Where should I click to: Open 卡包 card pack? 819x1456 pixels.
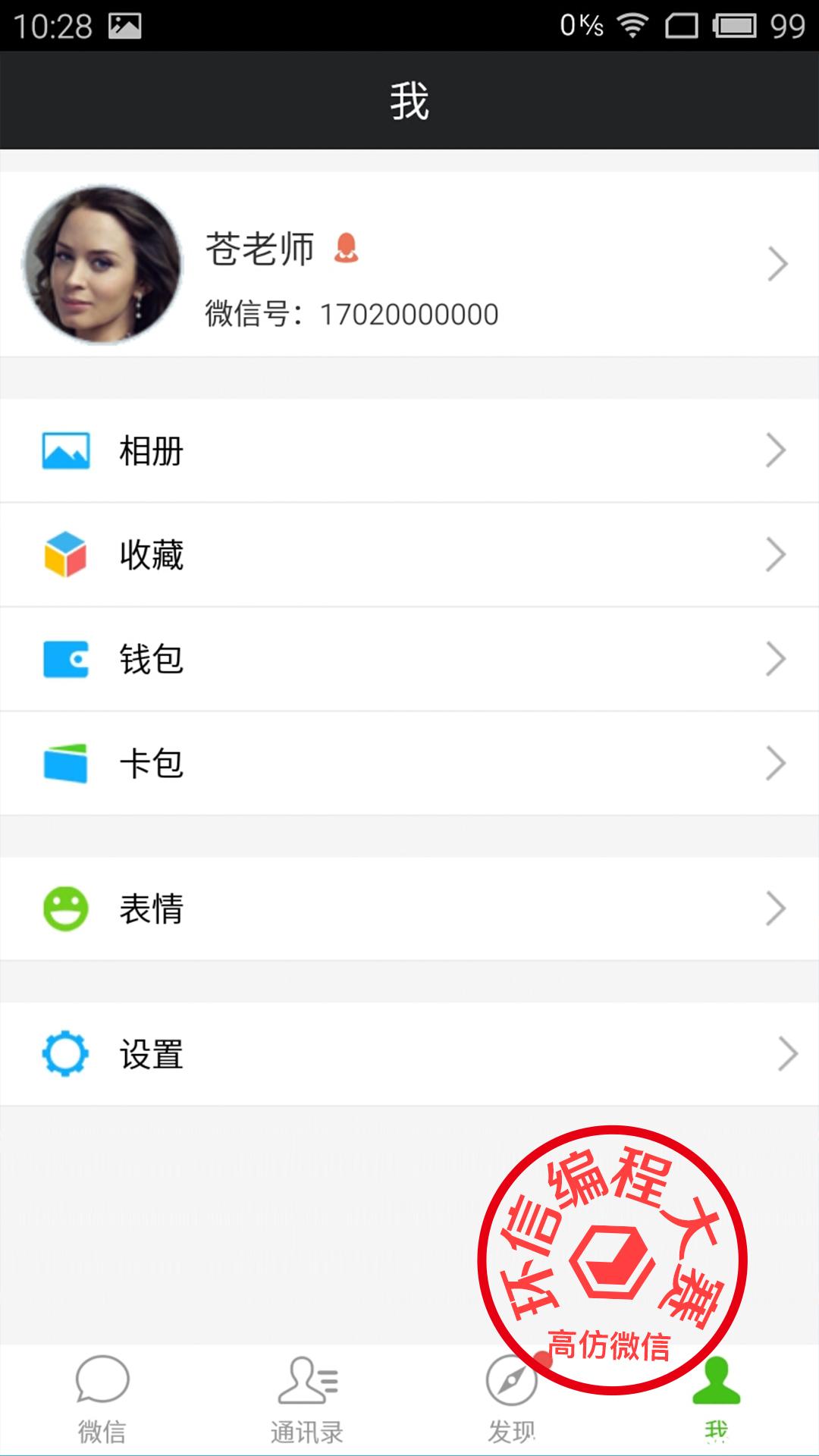pos(409,763)
